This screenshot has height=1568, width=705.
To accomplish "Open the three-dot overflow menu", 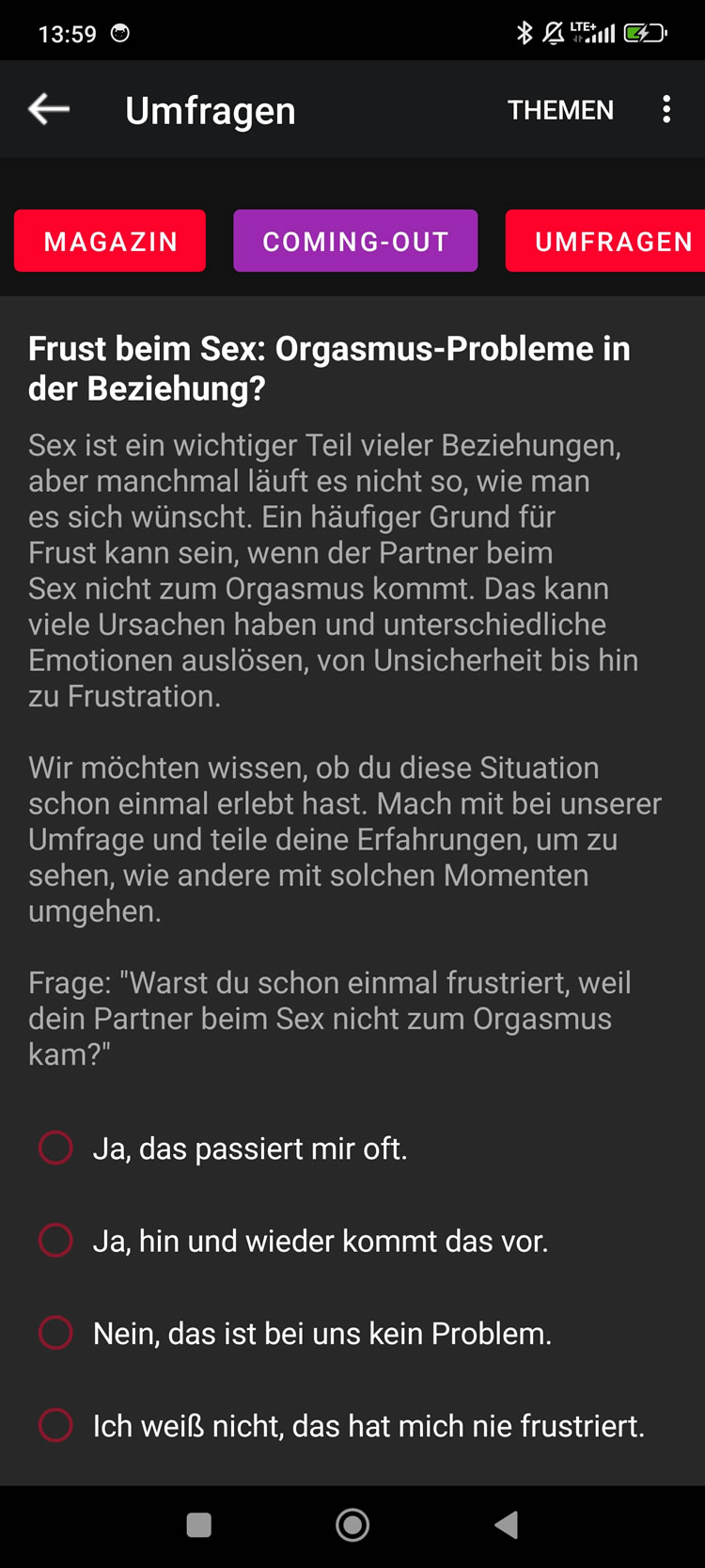I will [x=666, y=109].
